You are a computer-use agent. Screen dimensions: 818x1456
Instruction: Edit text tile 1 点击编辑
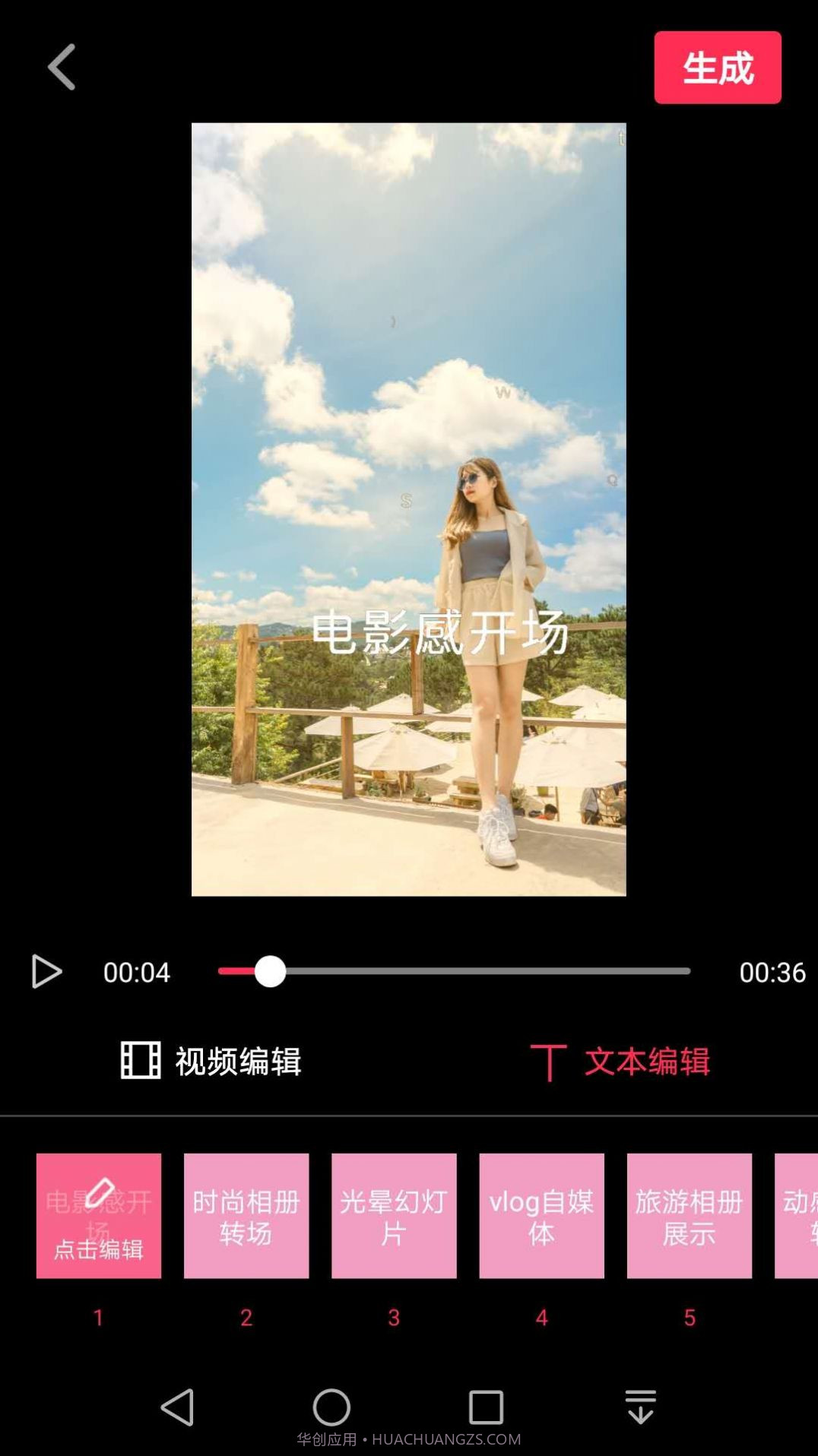pyautogui.click(x=99, y=1215)
